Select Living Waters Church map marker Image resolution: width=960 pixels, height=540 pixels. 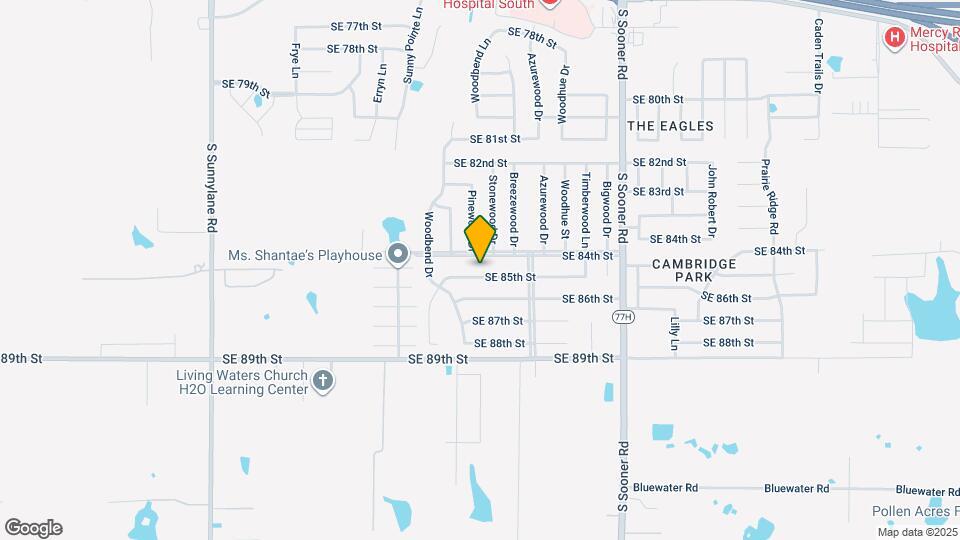coord(322,380)
